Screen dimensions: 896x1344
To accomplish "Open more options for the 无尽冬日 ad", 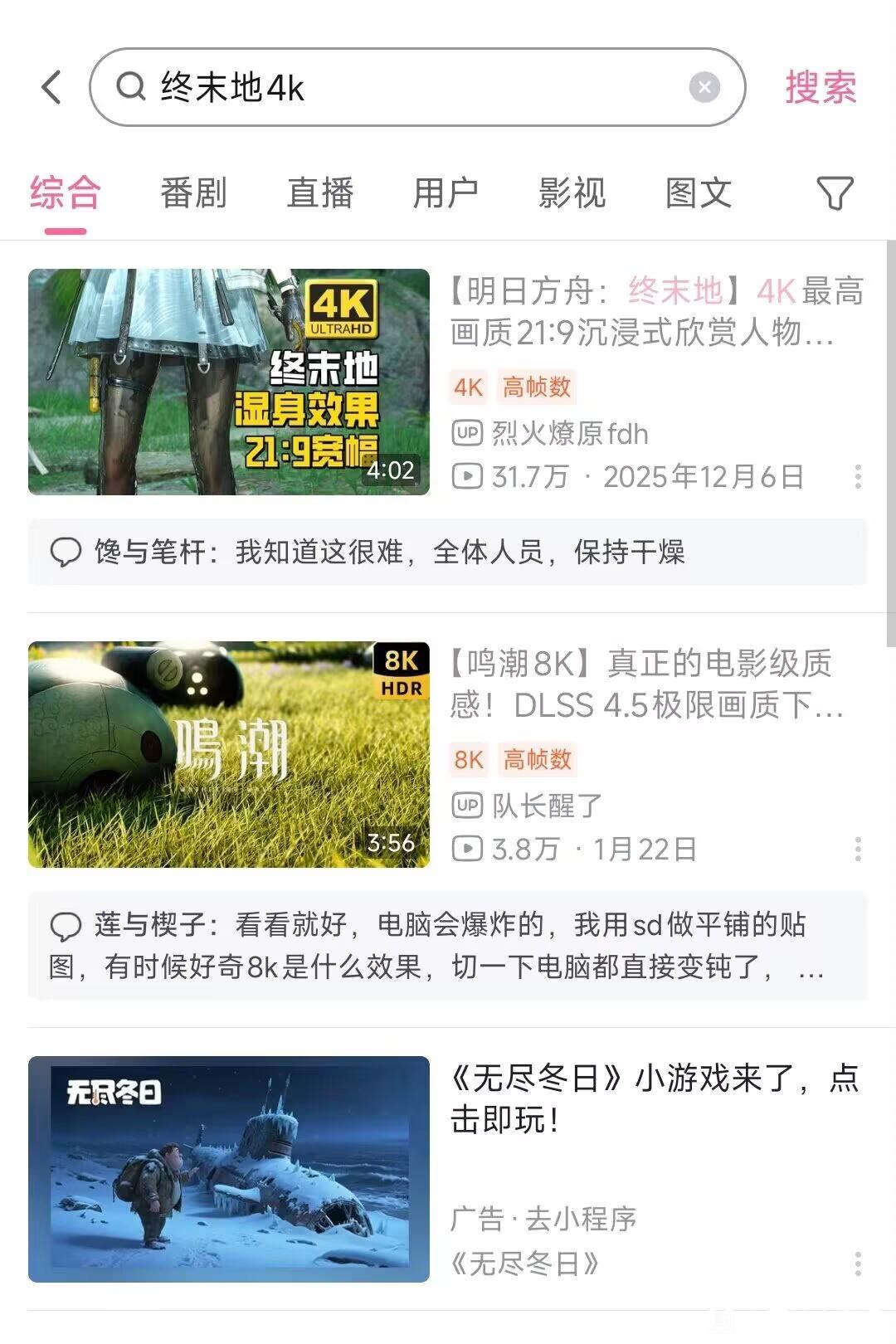I will pyautogui.click(x=858, y=1264).
